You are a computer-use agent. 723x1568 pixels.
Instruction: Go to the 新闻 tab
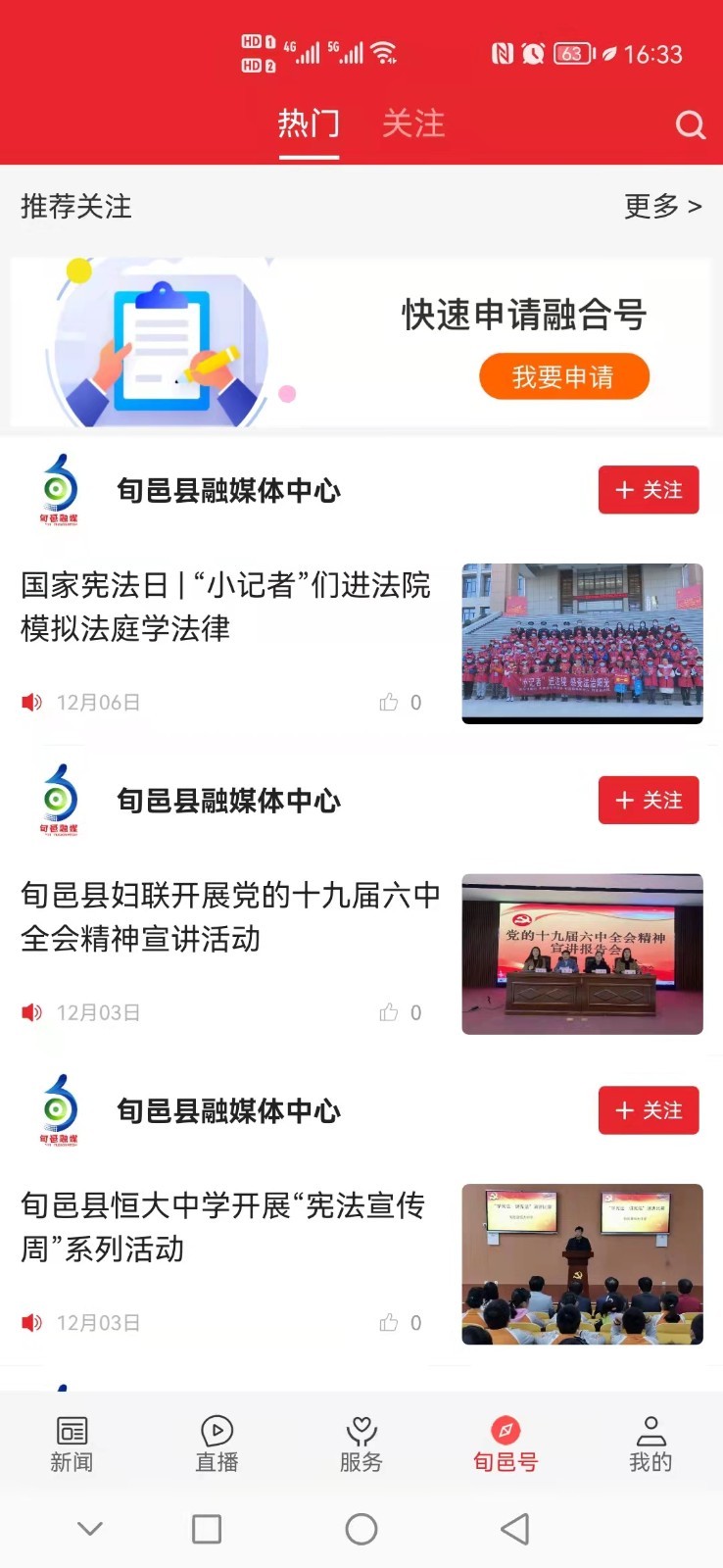(72, 1444)
